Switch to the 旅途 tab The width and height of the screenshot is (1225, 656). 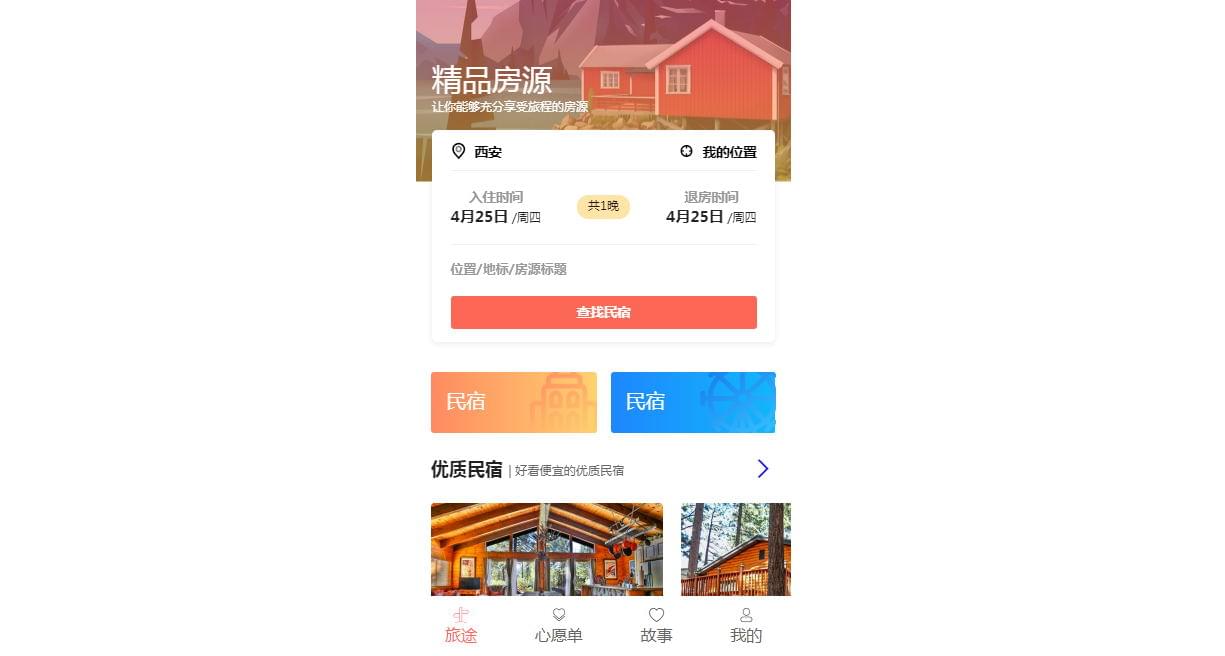coord(461,626)
